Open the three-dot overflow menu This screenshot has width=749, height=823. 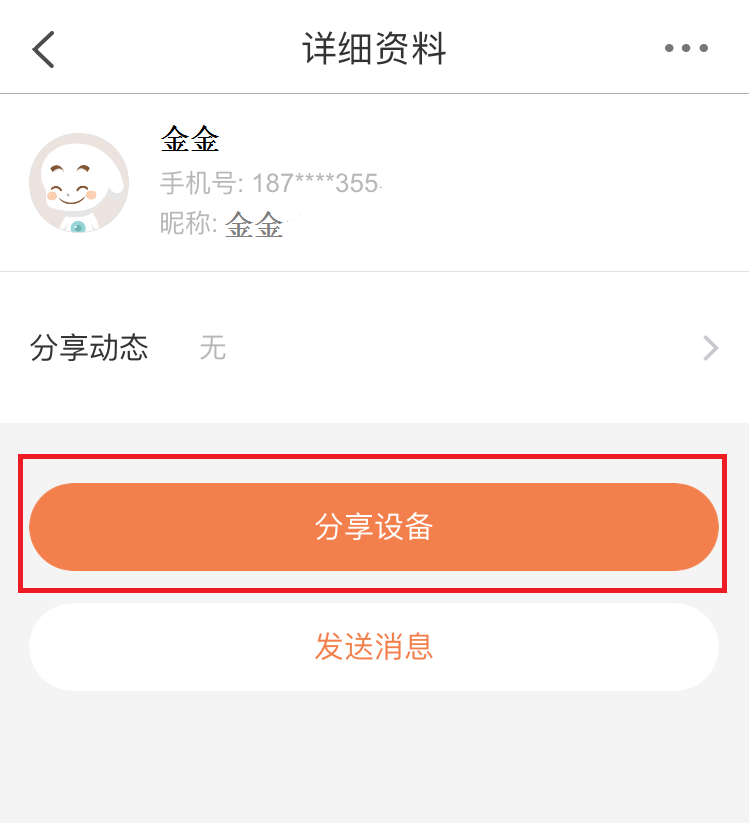click(686, 48)
